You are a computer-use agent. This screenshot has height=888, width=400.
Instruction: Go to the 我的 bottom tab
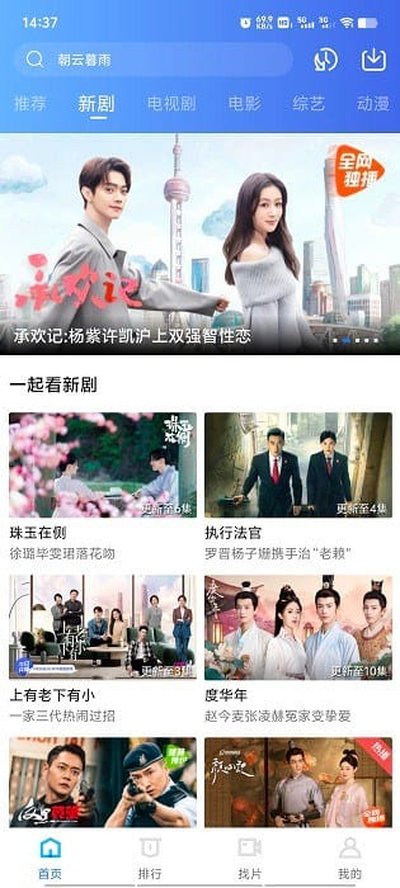350,857
